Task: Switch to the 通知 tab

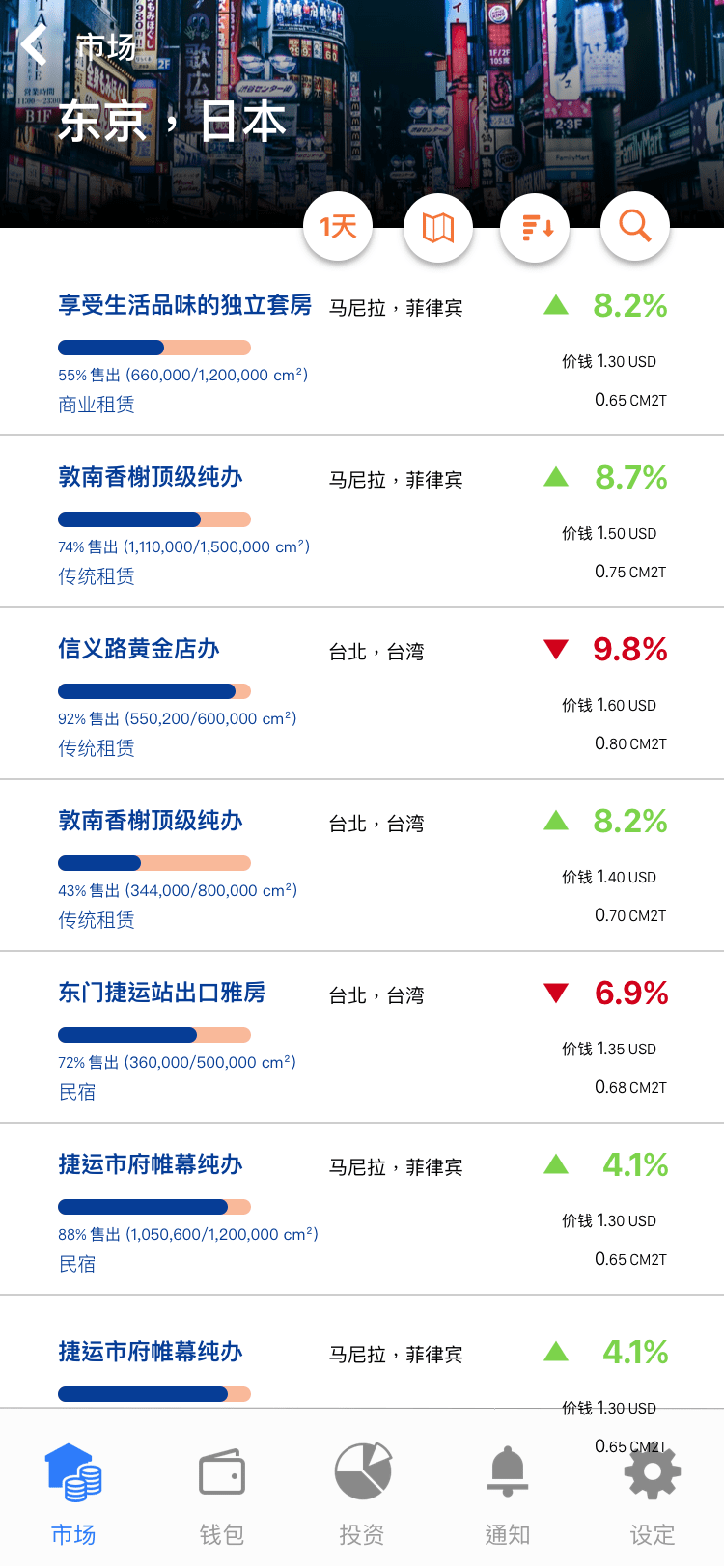Action: coord(507,1494)
